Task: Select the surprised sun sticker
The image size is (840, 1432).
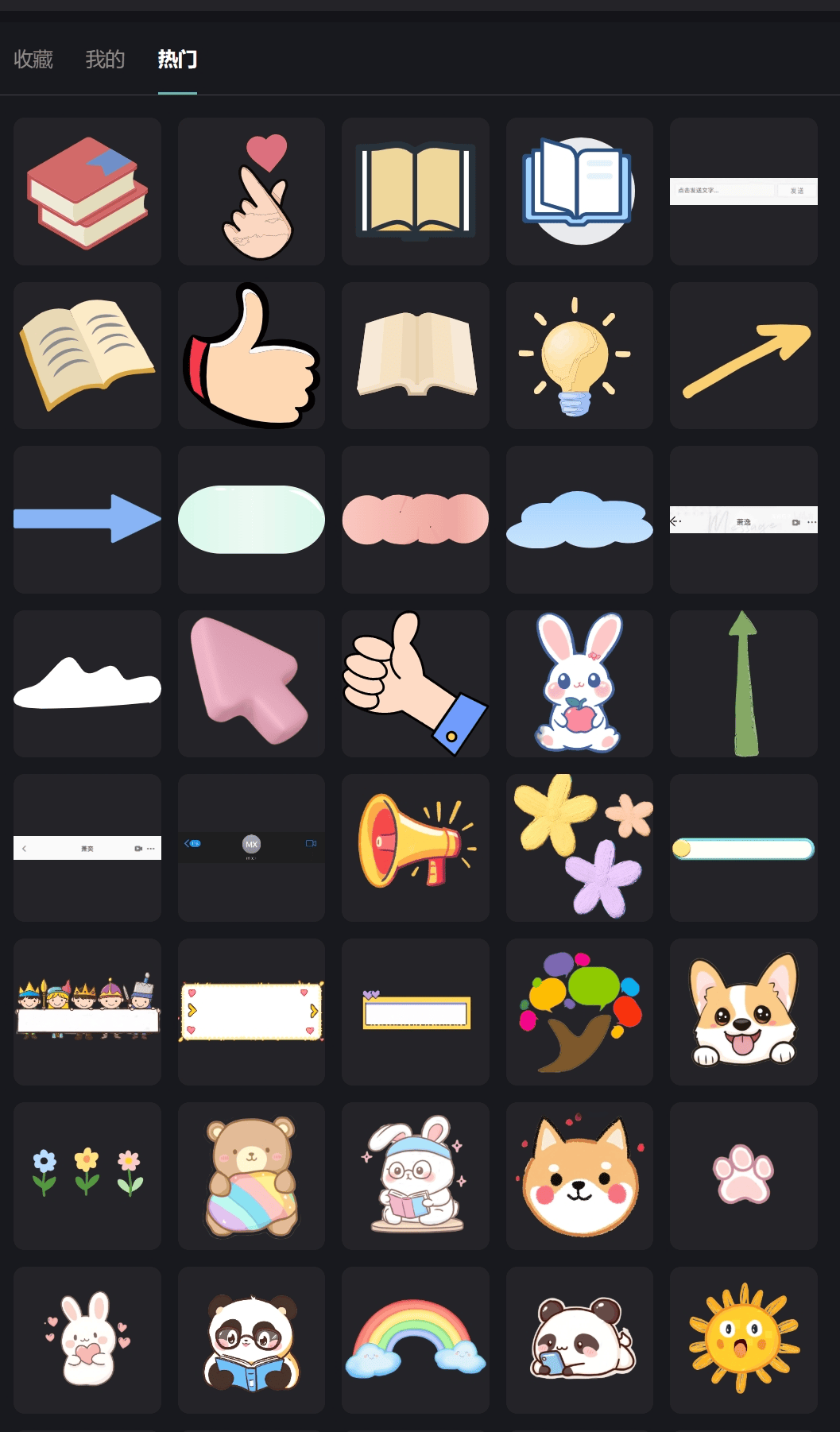Action: tap(743, 1340)
